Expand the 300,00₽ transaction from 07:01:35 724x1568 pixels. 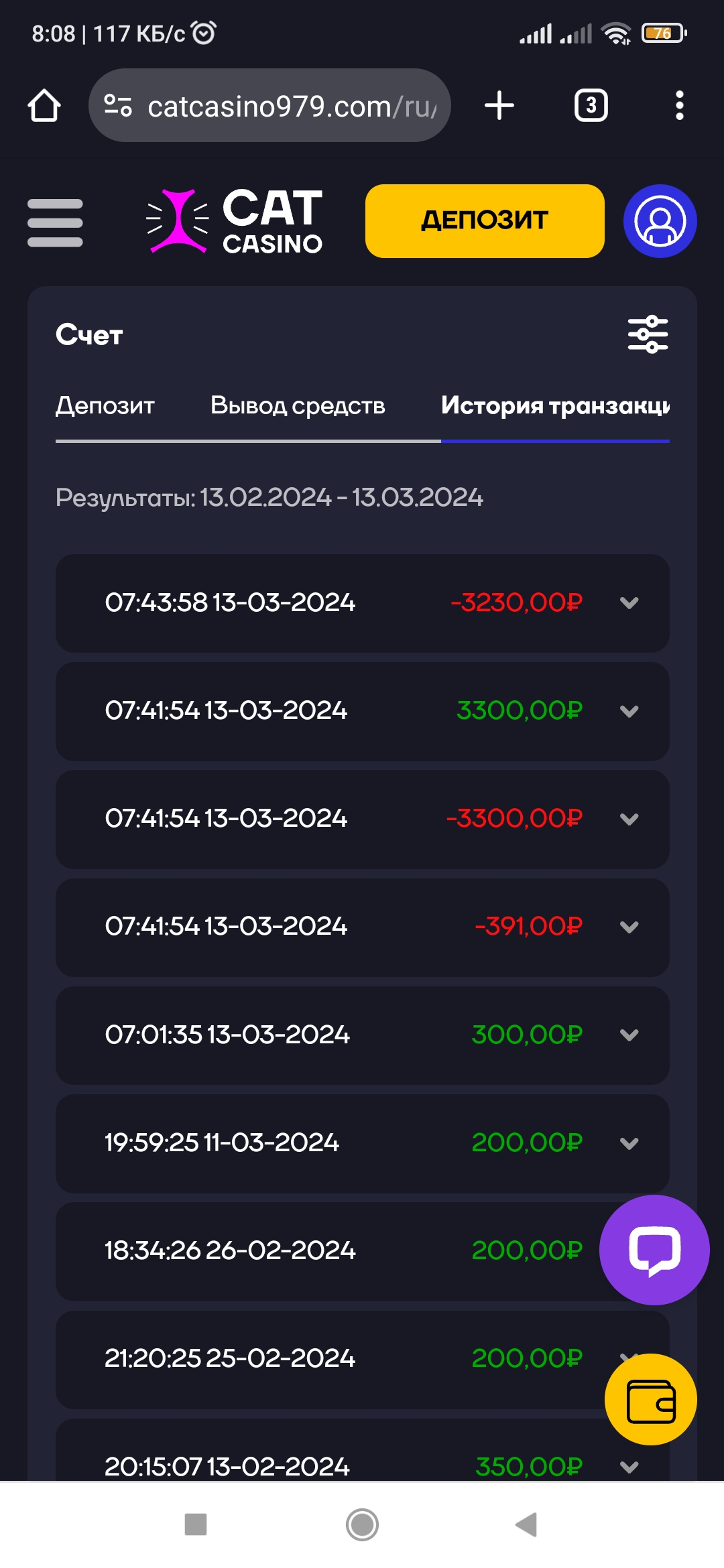point(629,1035)
